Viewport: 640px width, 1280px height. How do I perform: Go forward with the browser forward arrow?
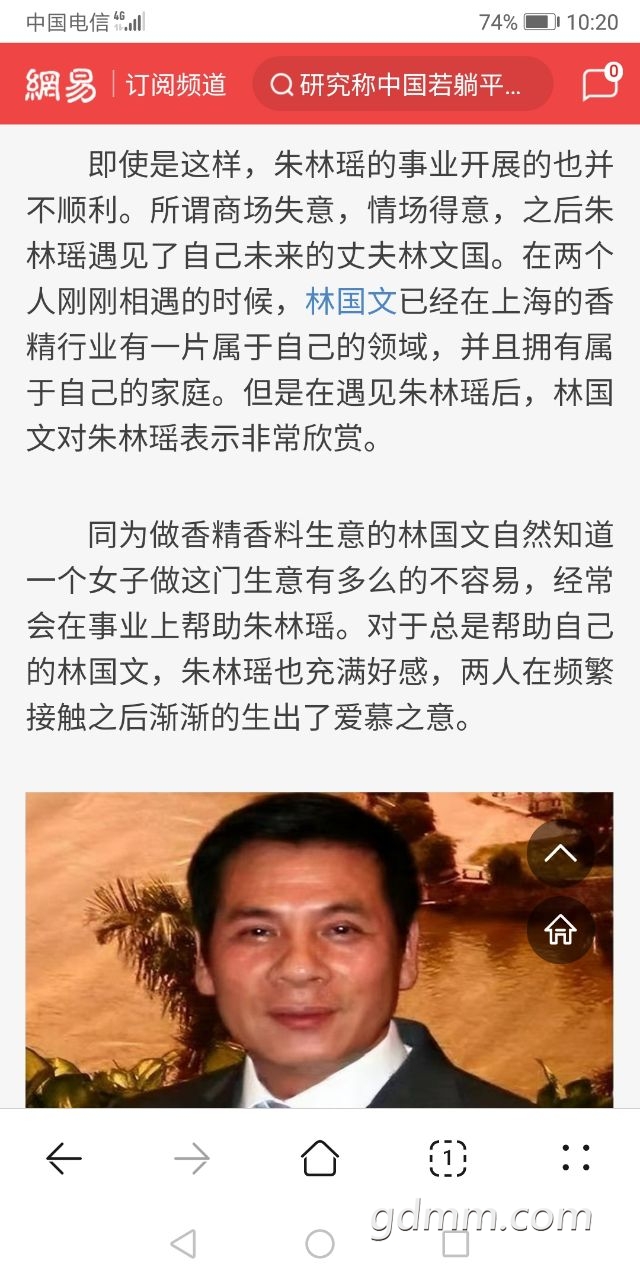point(192,1159)
